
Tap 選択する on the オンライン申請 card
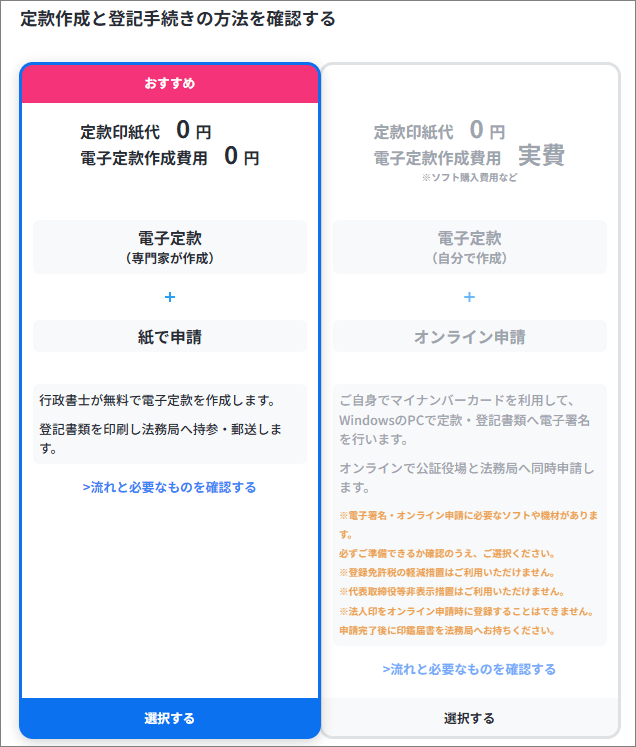(469, 718)
